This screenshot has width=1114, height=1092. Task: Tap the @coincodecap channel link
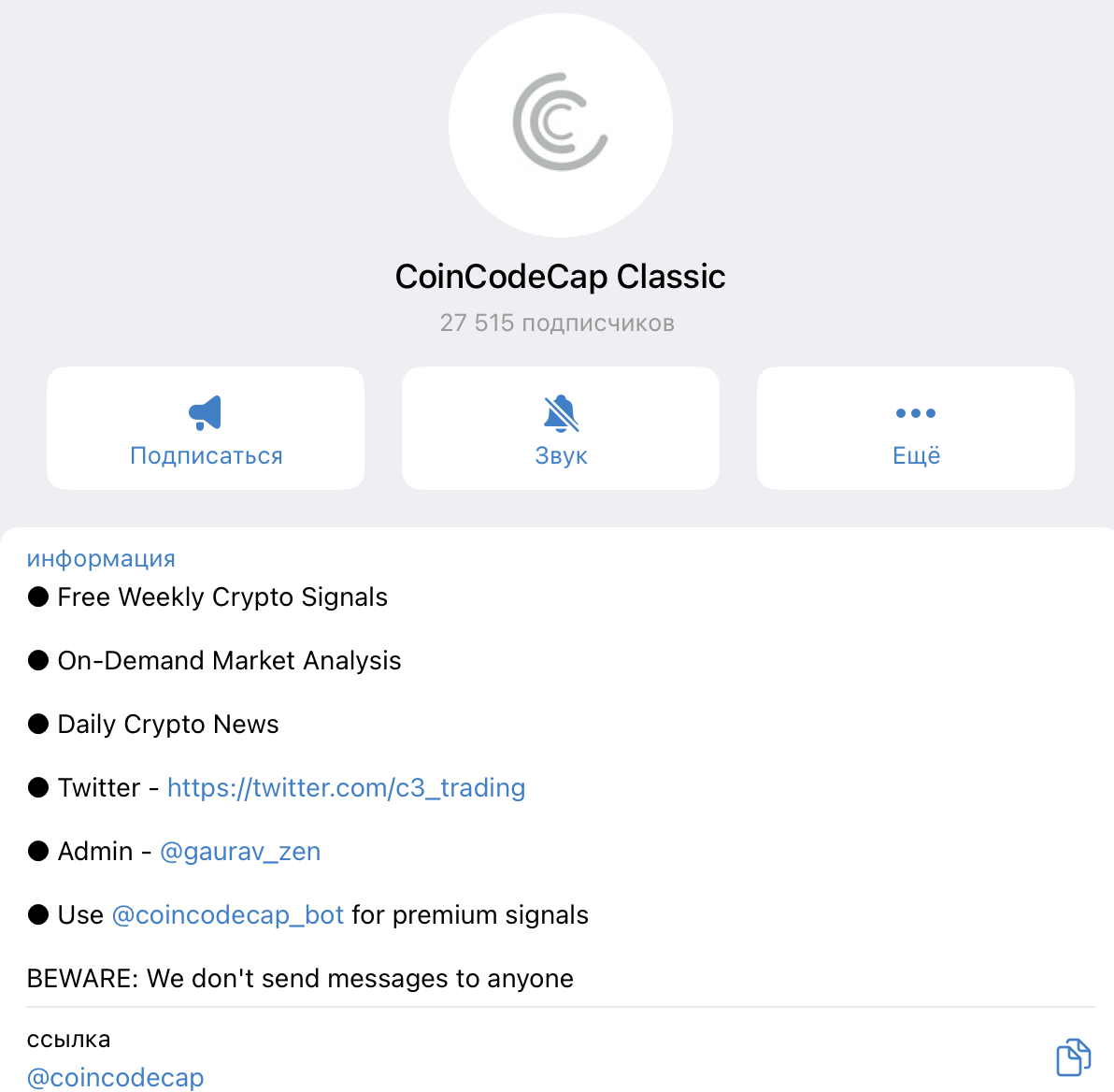(116, 1077)
